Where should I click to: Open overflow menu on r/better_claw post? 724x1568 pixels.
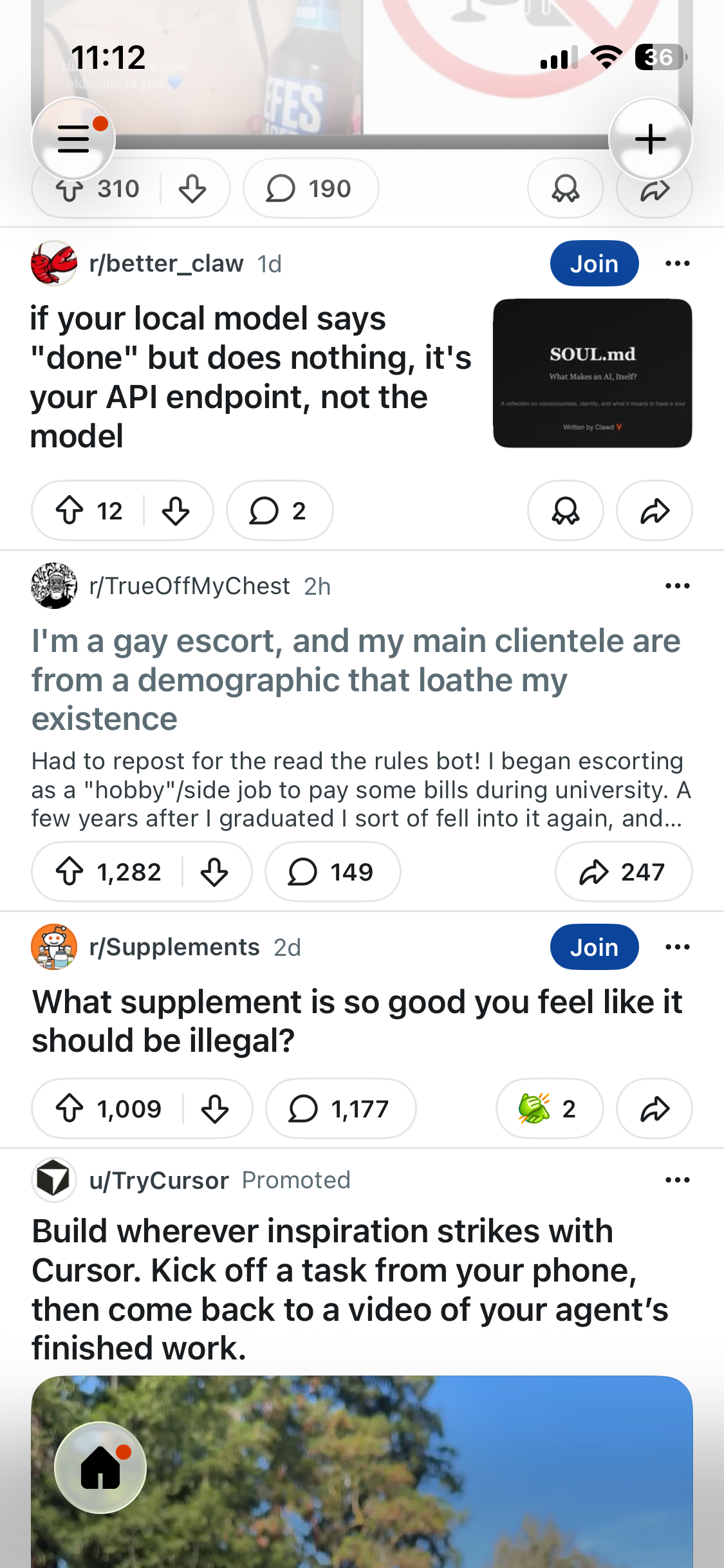tap(677, 263)
